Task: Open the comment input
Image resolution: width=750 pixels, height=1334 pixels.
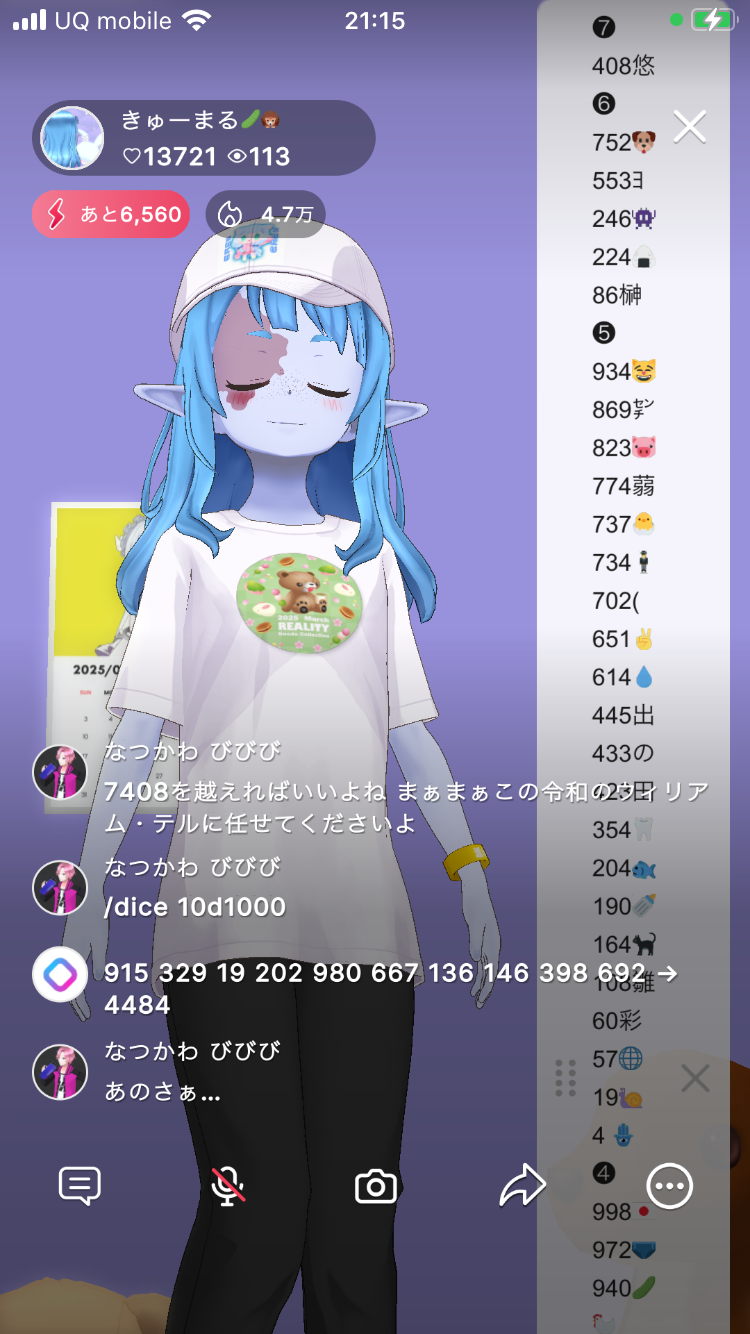Action: [x=80, y=1186]
